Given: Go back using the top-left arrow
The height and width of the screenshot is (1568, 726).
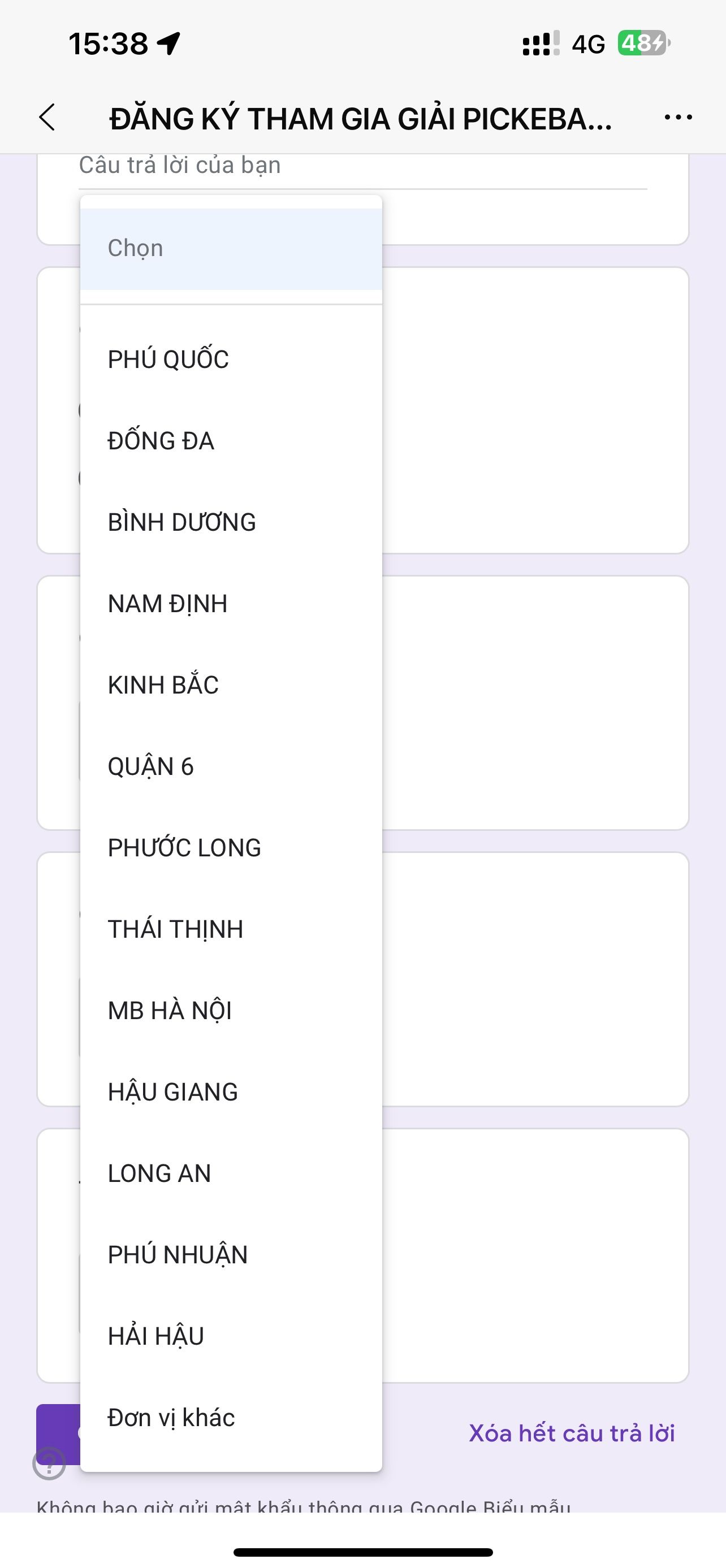Looking at the screenshot, I should click(x=47, y=117).
